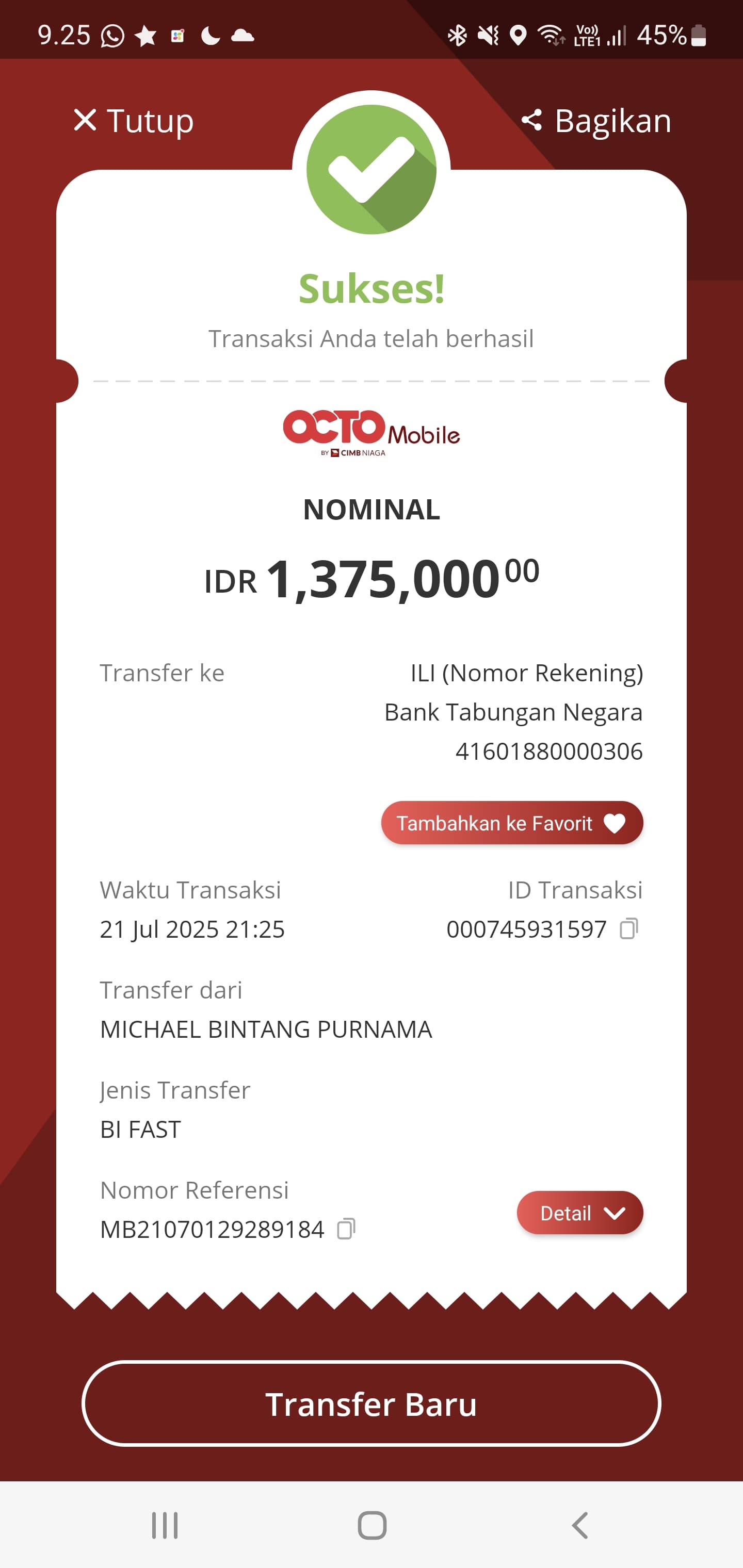743x1568 pixels.
Task: Tap Tambahkan ke Favorit button
Action: pyautogui.click(x=511, y=823)
